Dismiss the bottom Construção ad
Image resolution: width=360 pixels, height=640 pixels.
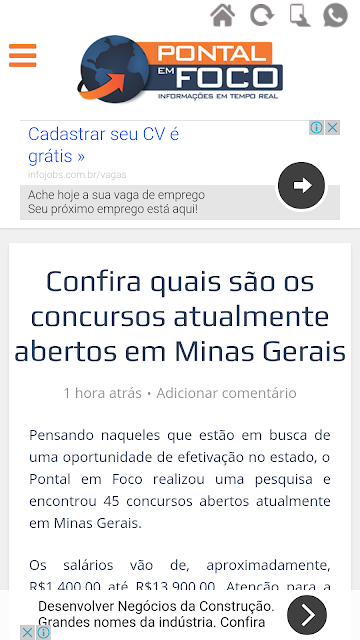(27, 633)
